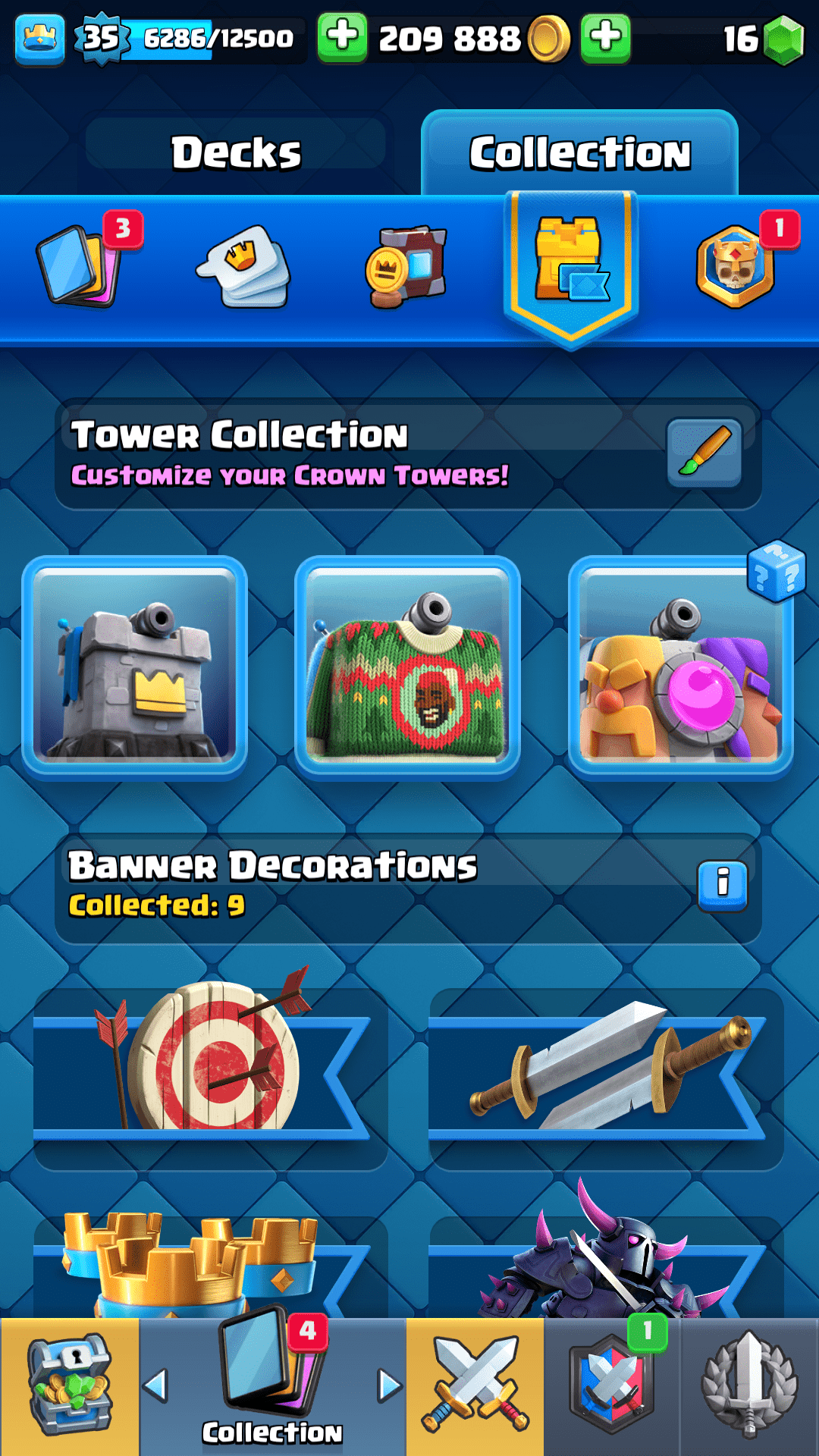
Task: Open the clan shield tab
Action: [x=613, y=1386]
